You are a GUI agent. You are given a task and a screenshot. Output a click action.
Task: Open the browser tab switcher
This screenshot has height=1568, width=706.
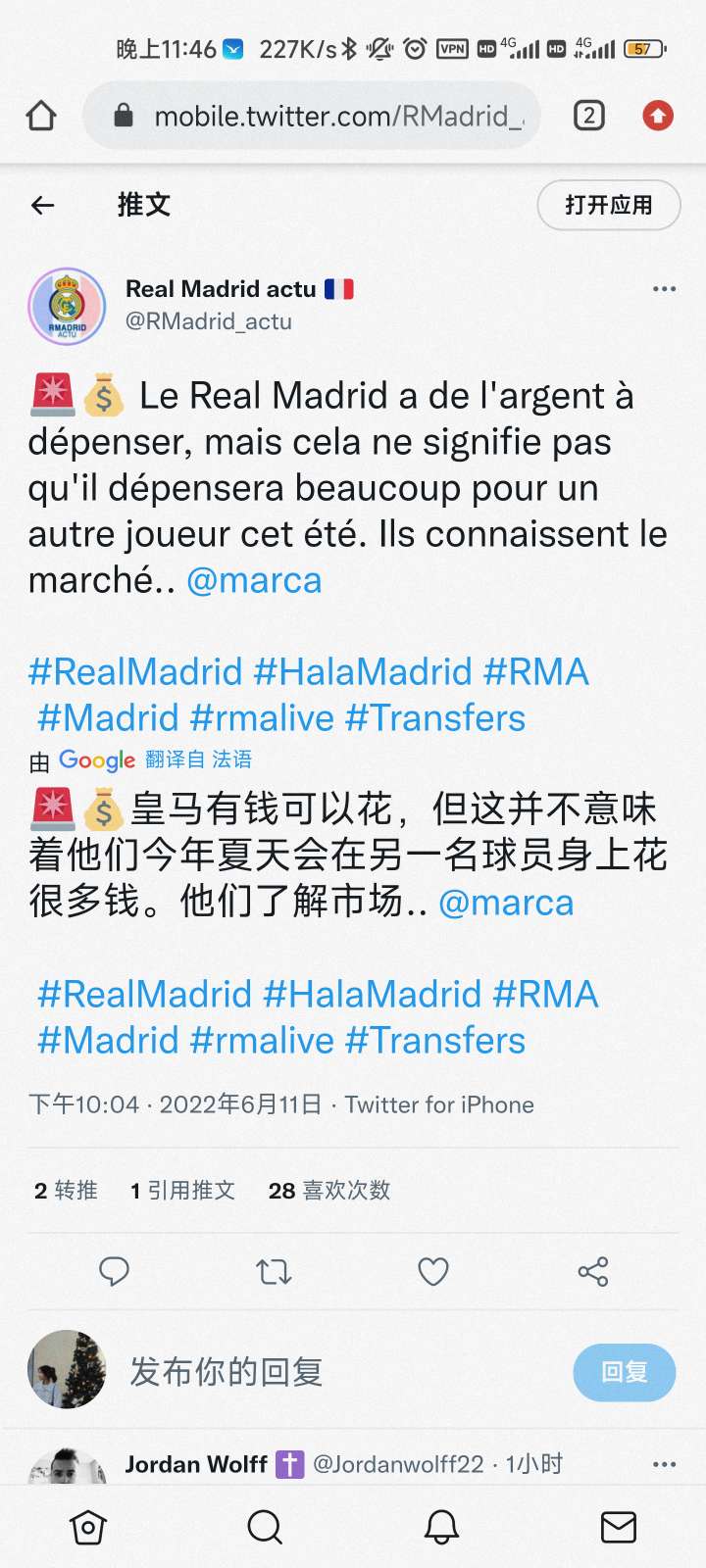pyautogui.click(x=588, y=116)
